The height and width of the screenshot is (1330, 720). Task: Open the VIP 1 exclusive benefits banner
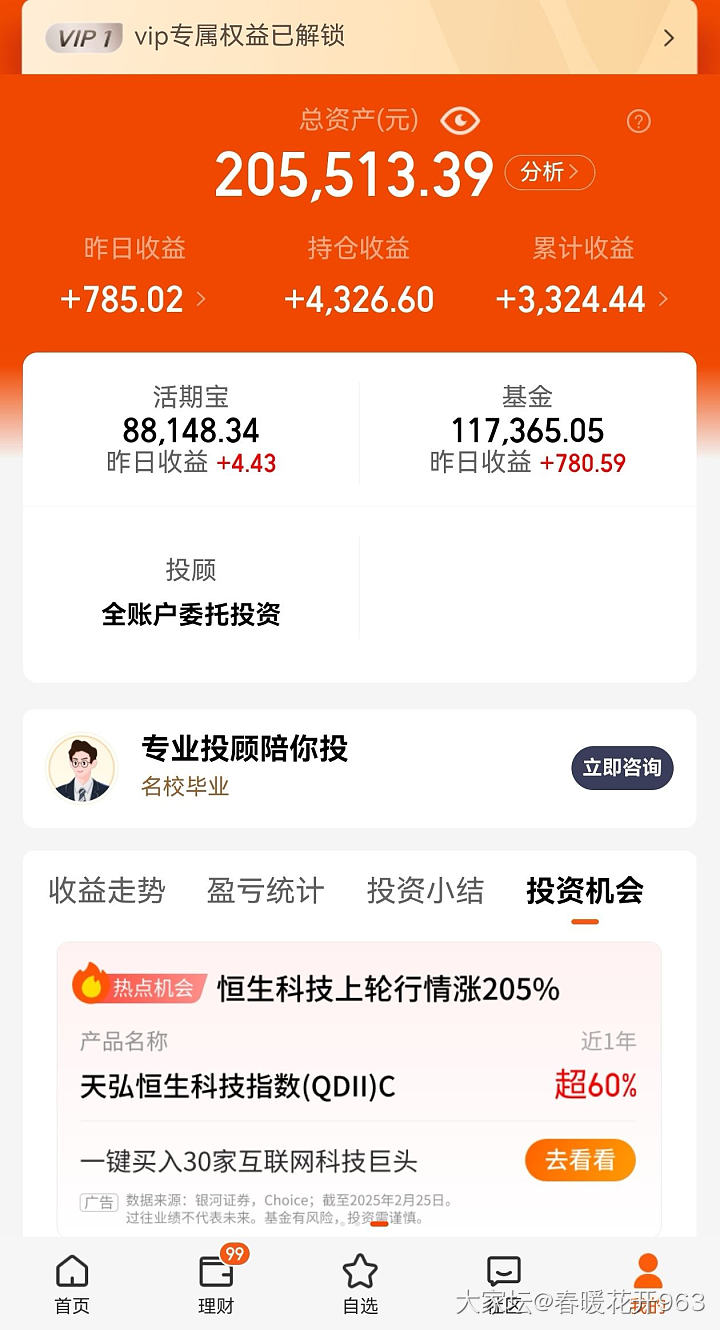[x=360, y=38]
